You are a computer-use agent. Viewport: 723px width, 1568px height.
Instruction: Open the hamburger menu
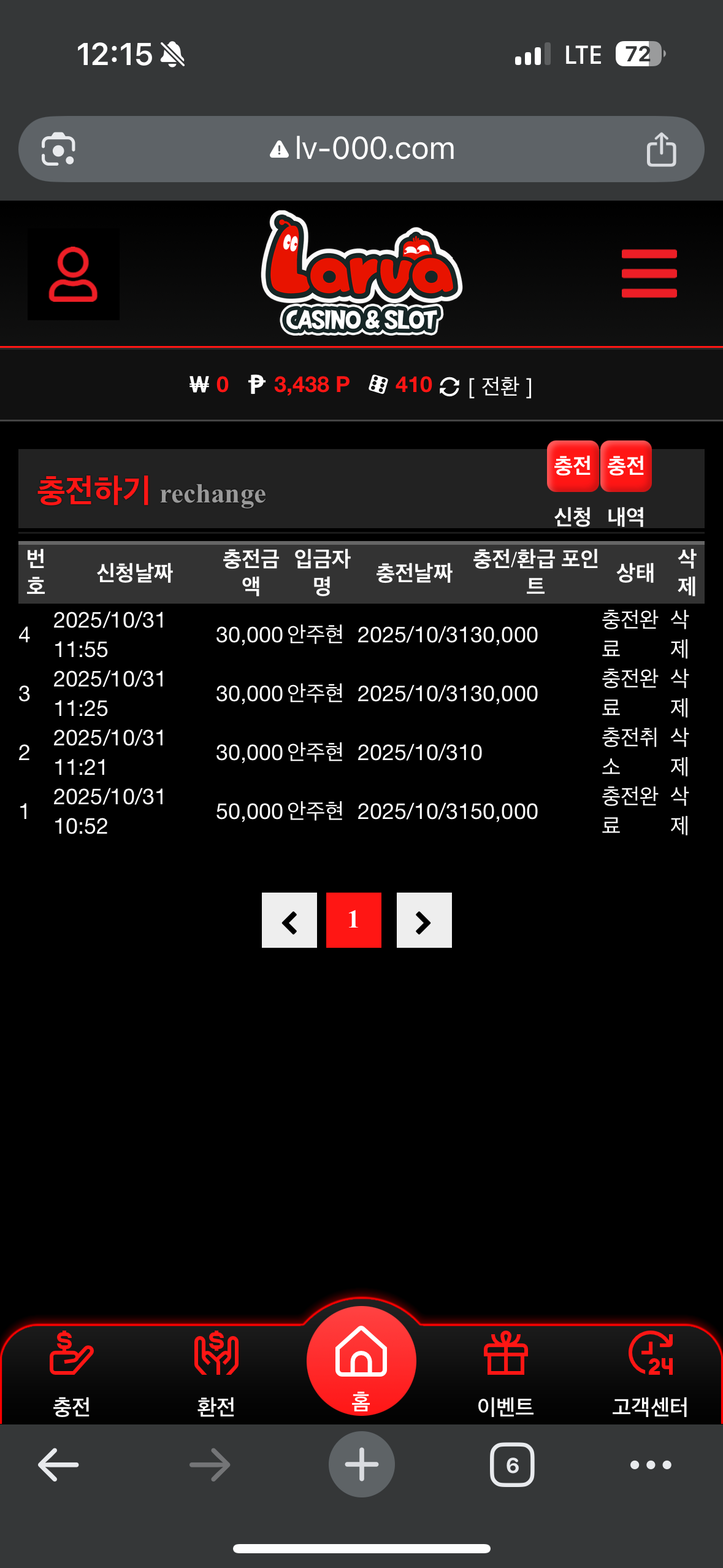[649, 274]
